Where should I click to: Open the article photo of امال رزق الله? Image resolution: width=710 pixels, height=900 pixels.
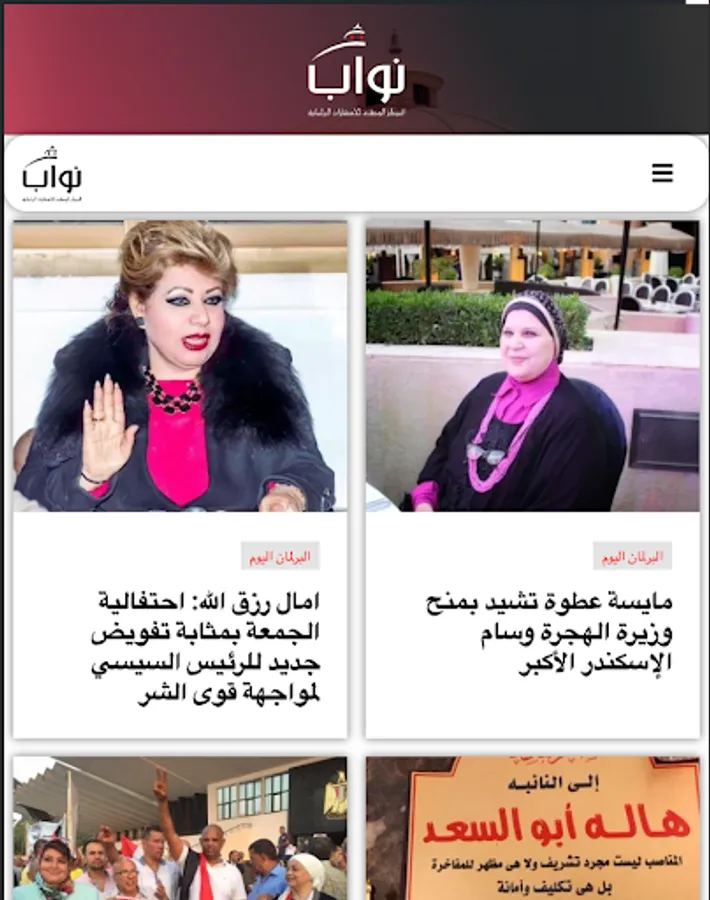[x=180, y=365]
